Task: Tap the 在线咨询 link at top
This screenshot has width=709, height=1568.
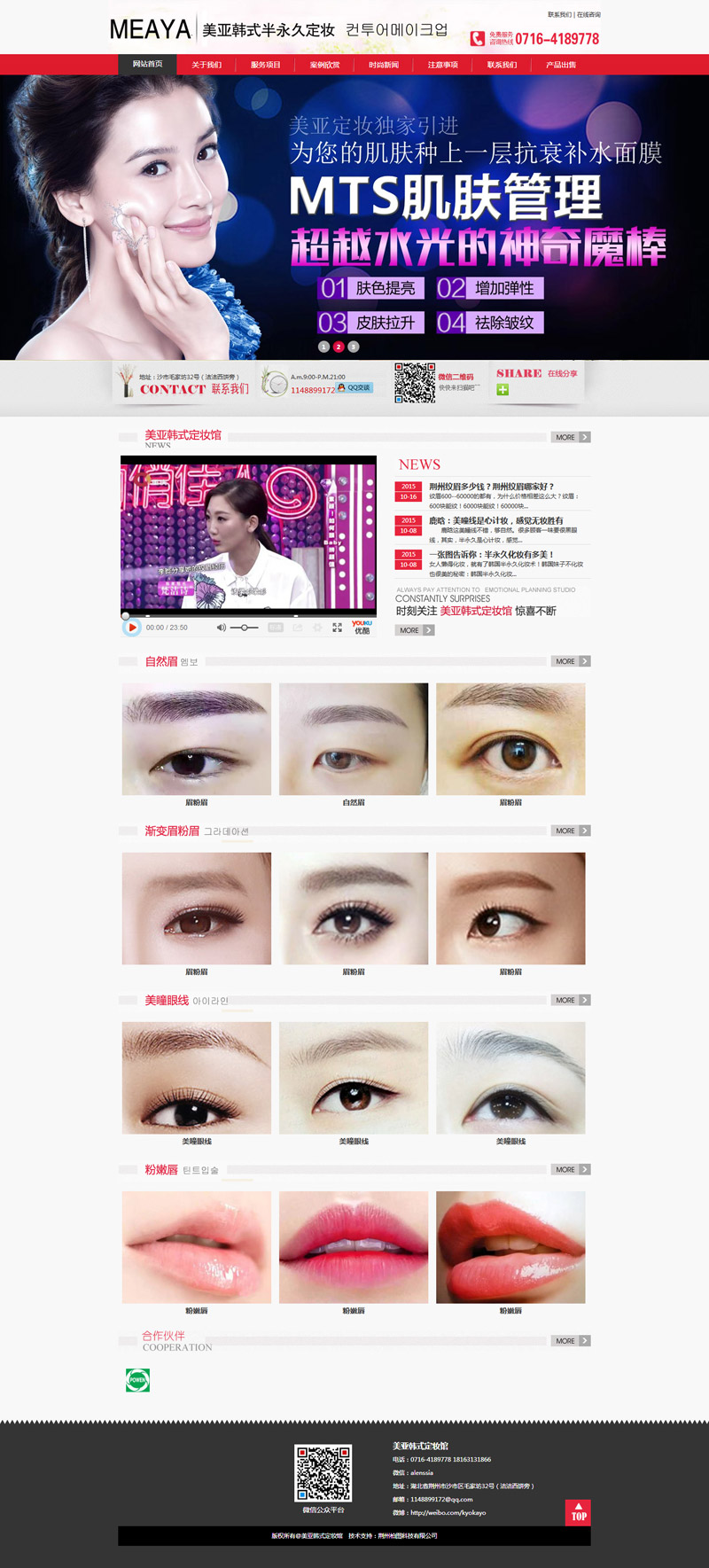Action: (589, 15)
